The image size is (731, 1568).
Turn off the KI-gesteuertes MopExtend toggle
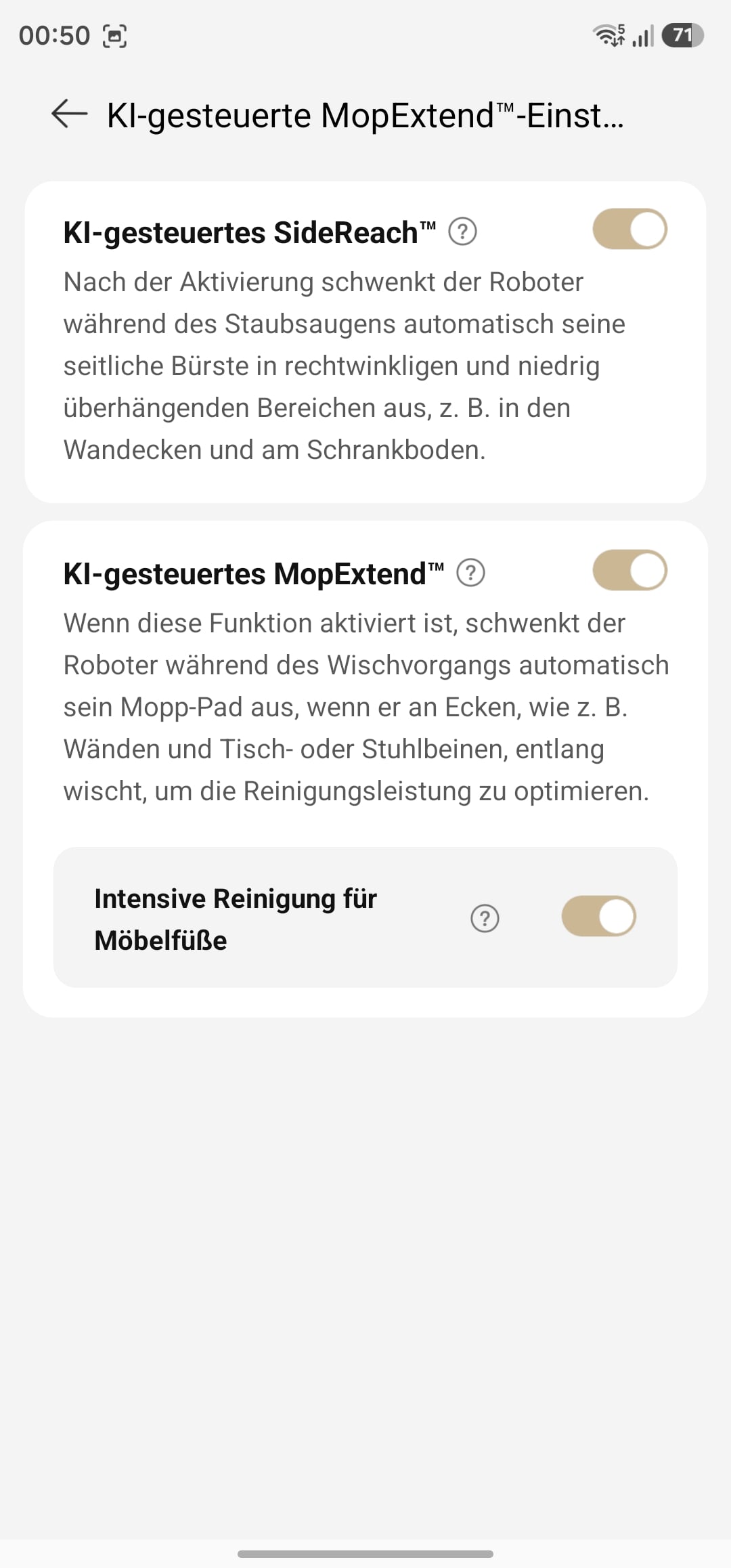click(x=630, y=570)
